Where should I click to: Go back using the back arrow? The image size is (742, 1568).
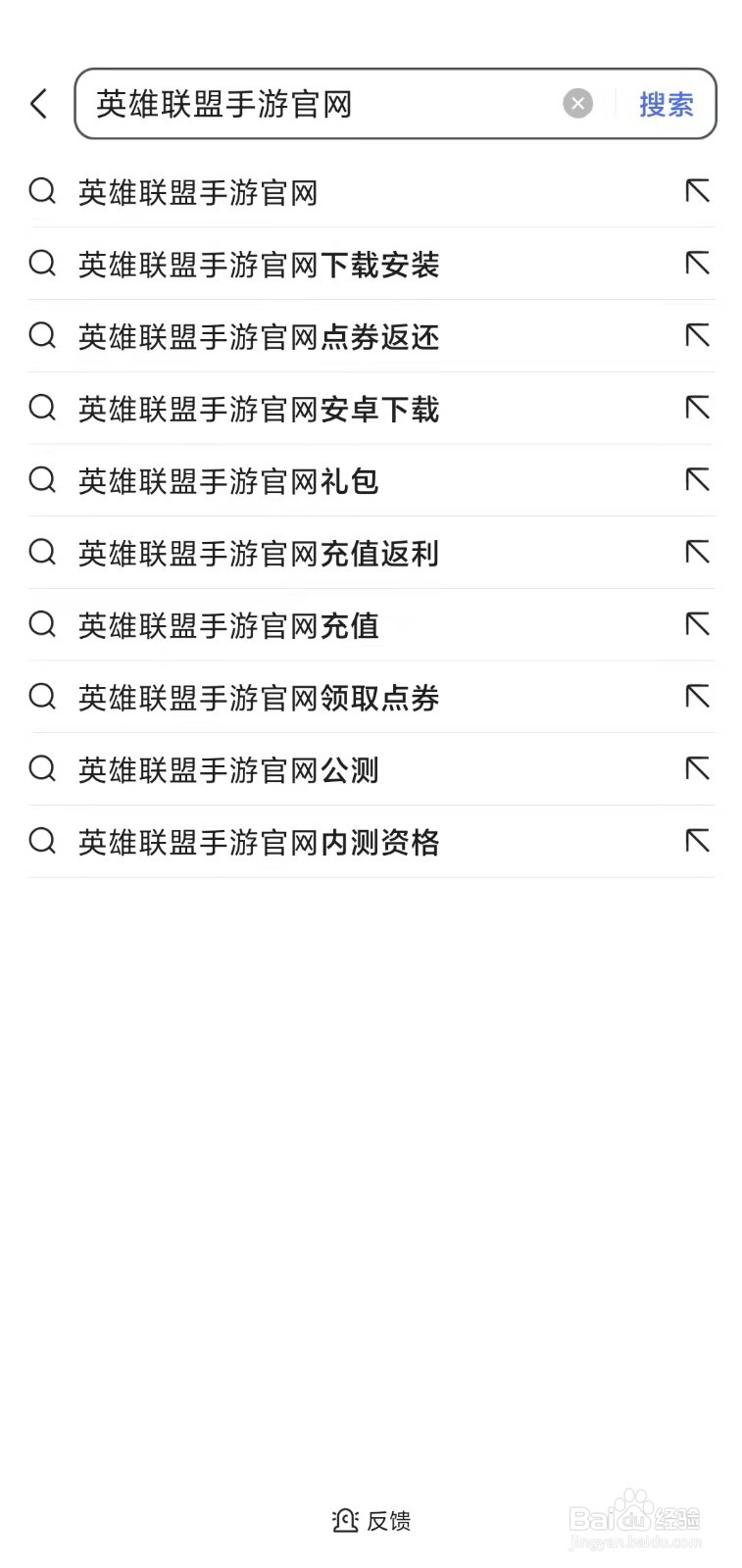tap(39, 104)
